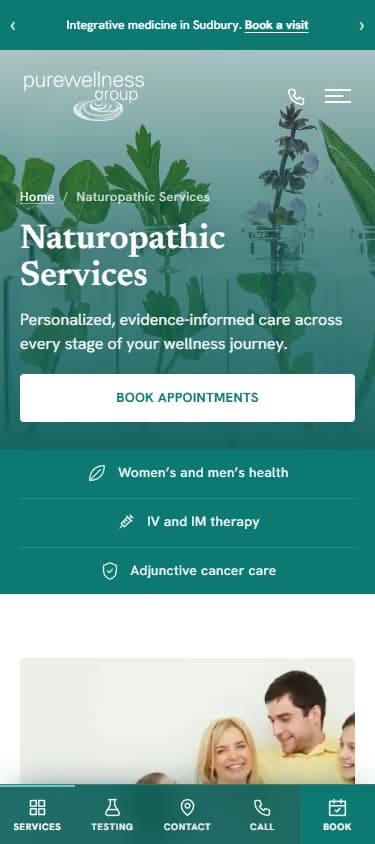Open the Pure Wellness Group logo homepage
This screenshot has height=844, width=375.
pyautogui.click(x=84, y=96)
